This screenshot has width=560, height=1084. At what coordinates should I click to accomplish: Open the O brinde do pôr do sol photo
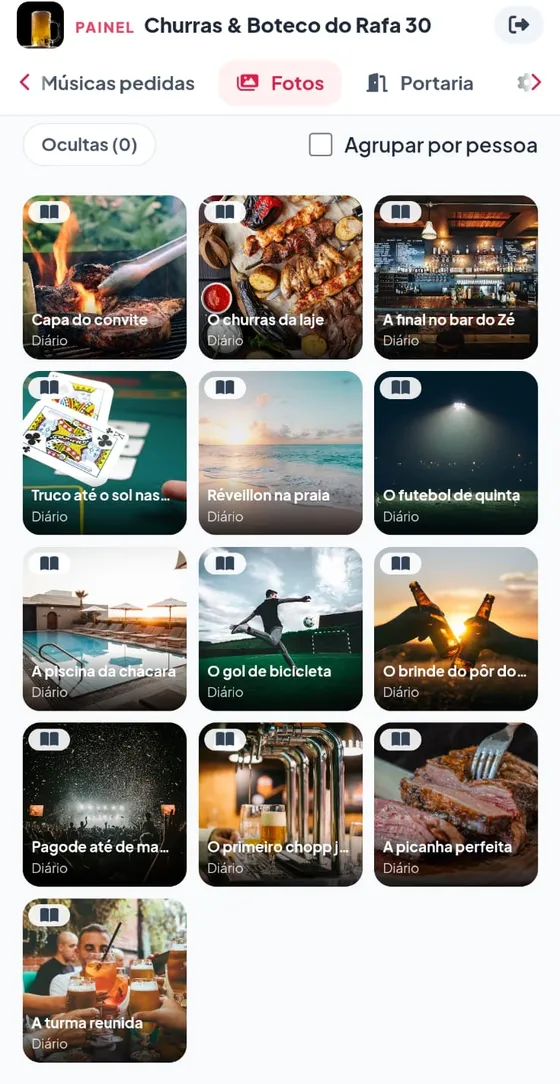tap(456, 629)
